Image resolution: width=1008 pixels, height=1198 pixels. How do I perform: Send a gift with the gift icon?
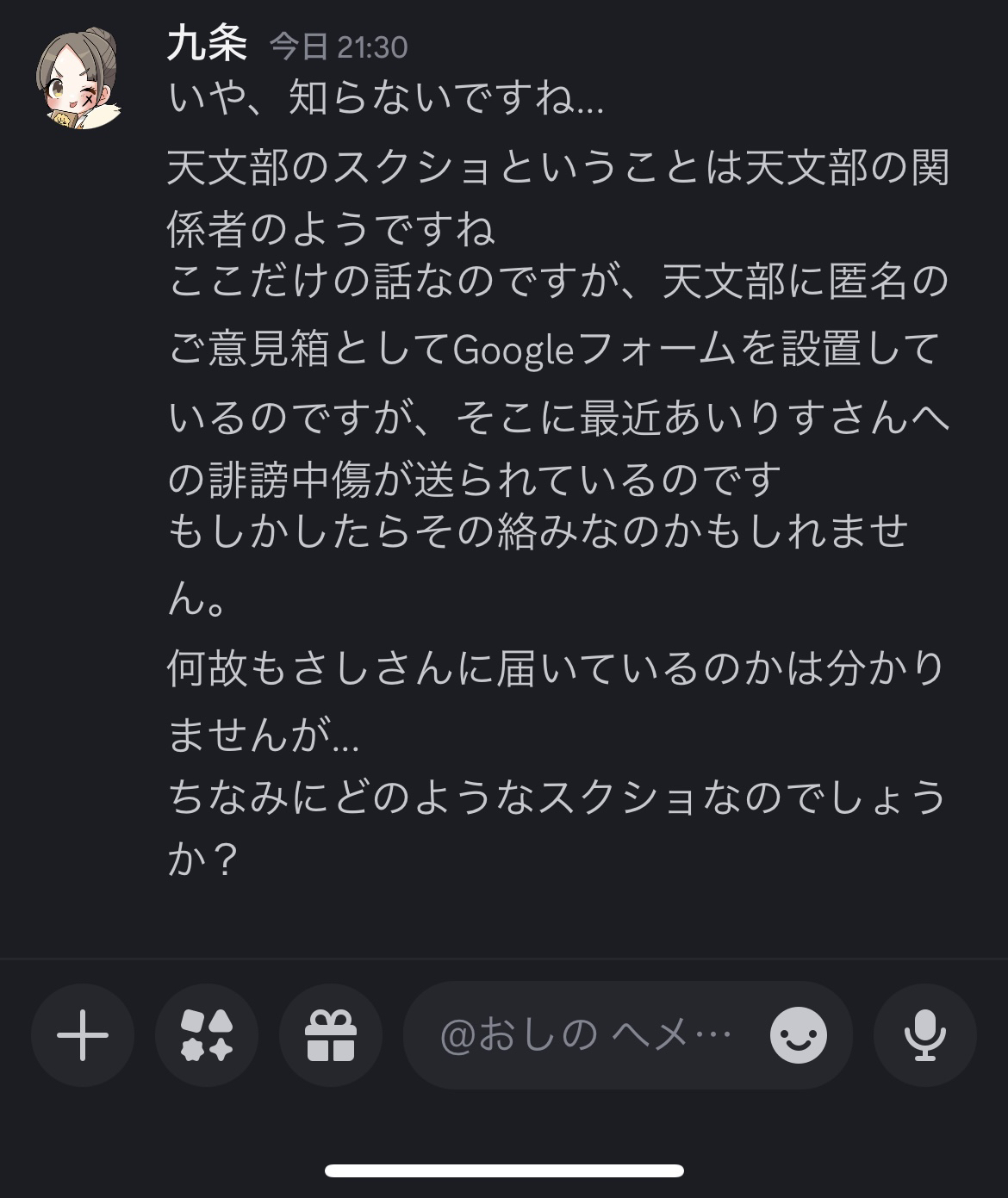331,1034
